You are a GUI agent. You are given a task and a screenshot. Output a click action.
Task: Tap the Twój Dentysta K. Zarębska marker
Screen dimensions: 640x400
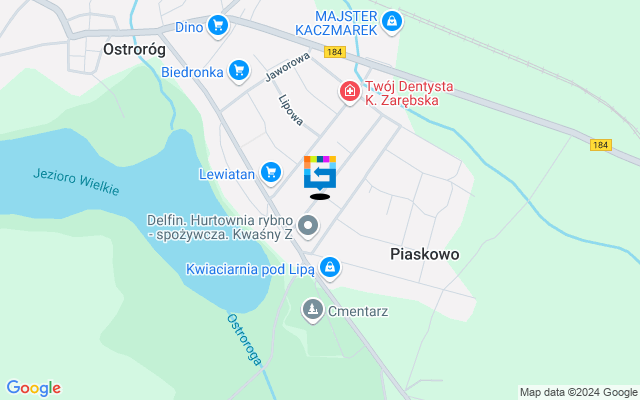point(349,92)
